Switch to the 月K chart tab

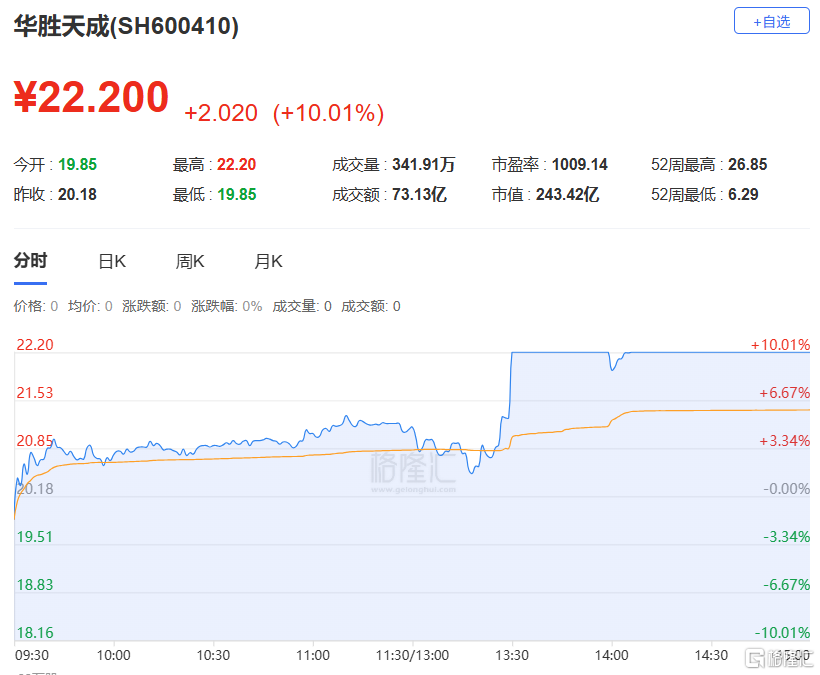[x=268, y=262]
